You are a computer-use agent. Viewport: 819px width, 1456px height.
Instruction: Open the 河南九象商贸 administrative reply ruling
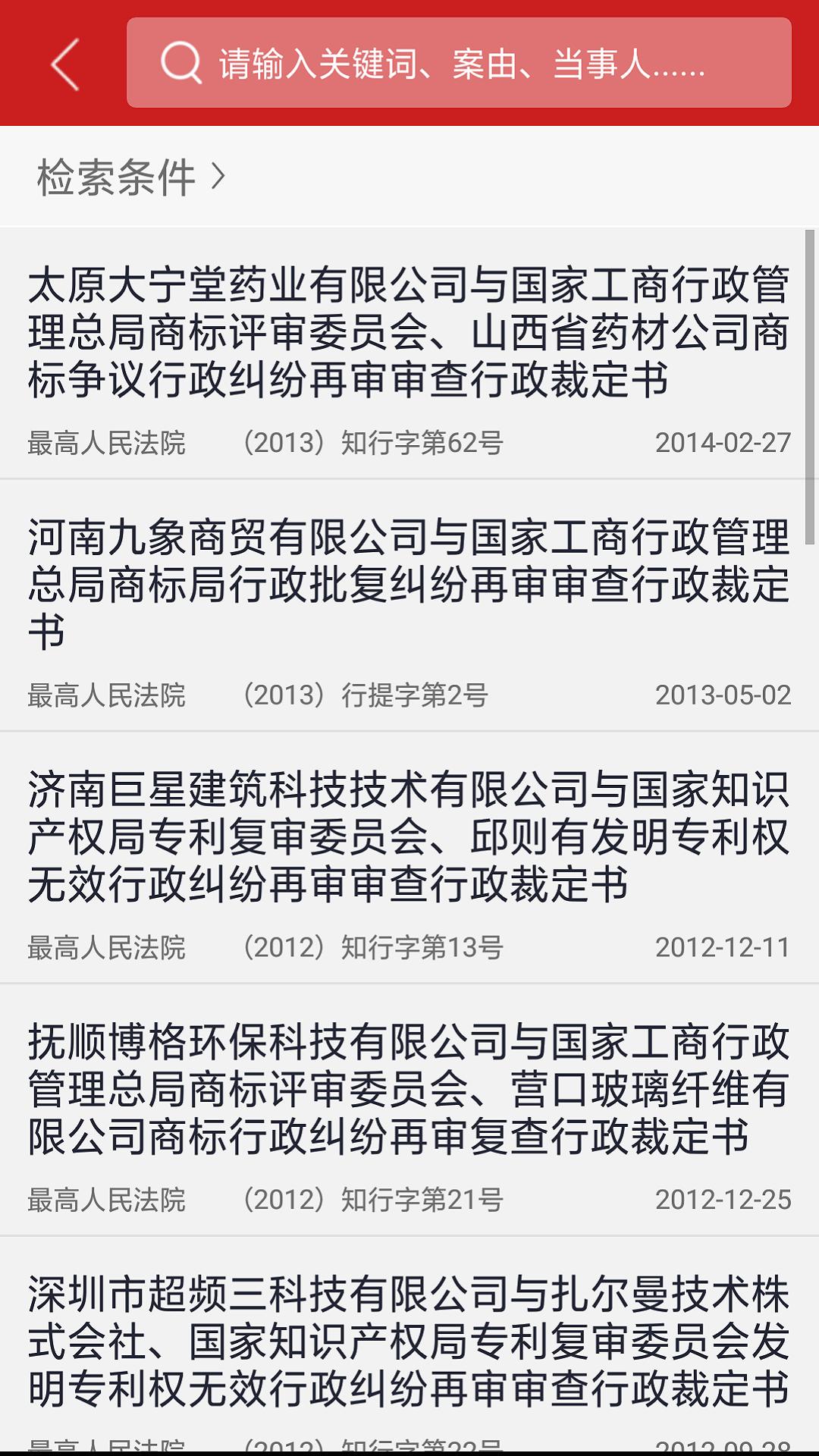click(x=408, y=584)
